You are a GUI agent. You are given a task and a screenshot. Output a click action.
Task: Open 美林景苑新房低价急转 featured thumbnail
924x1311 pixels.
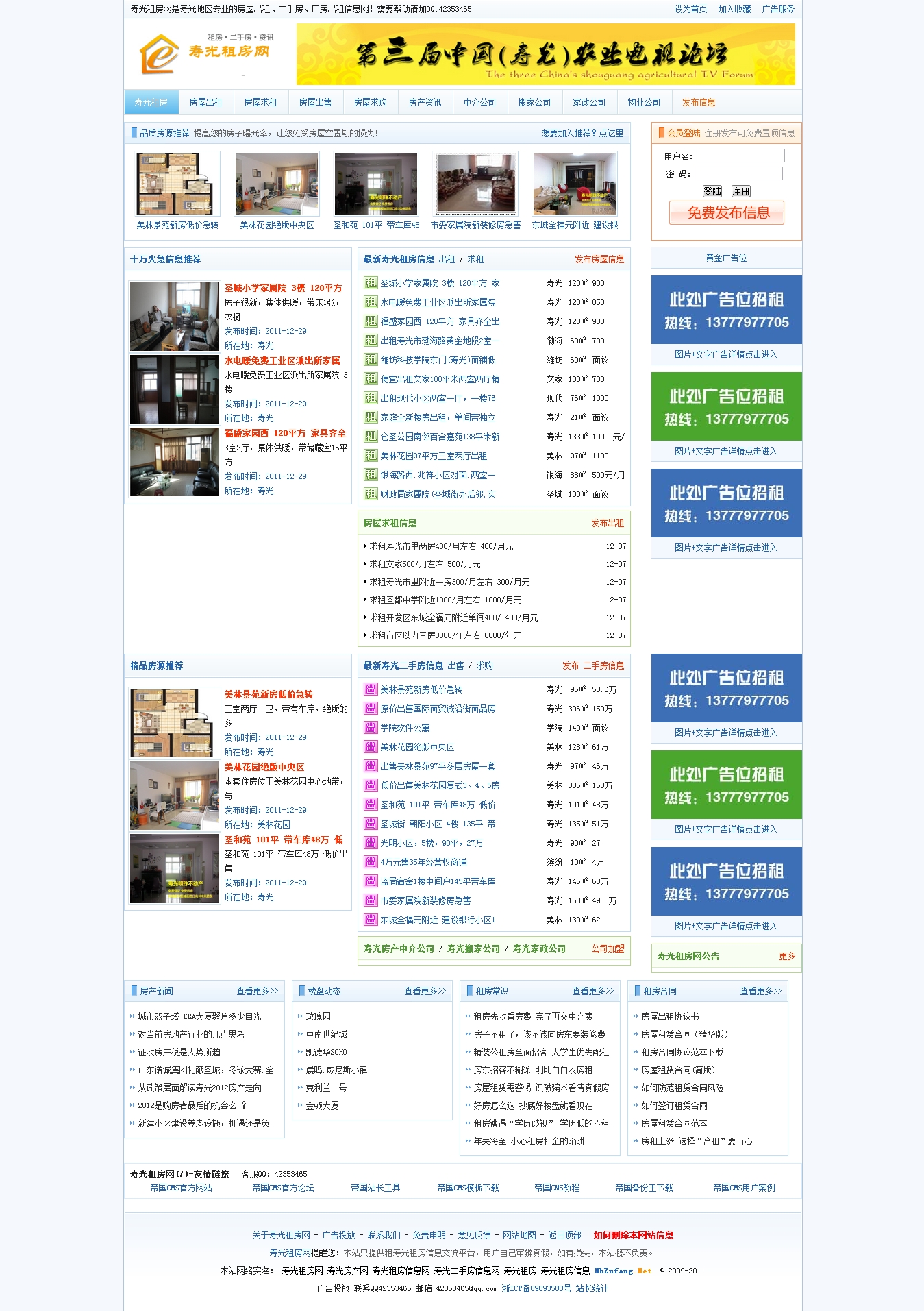[x=177, y=184]
